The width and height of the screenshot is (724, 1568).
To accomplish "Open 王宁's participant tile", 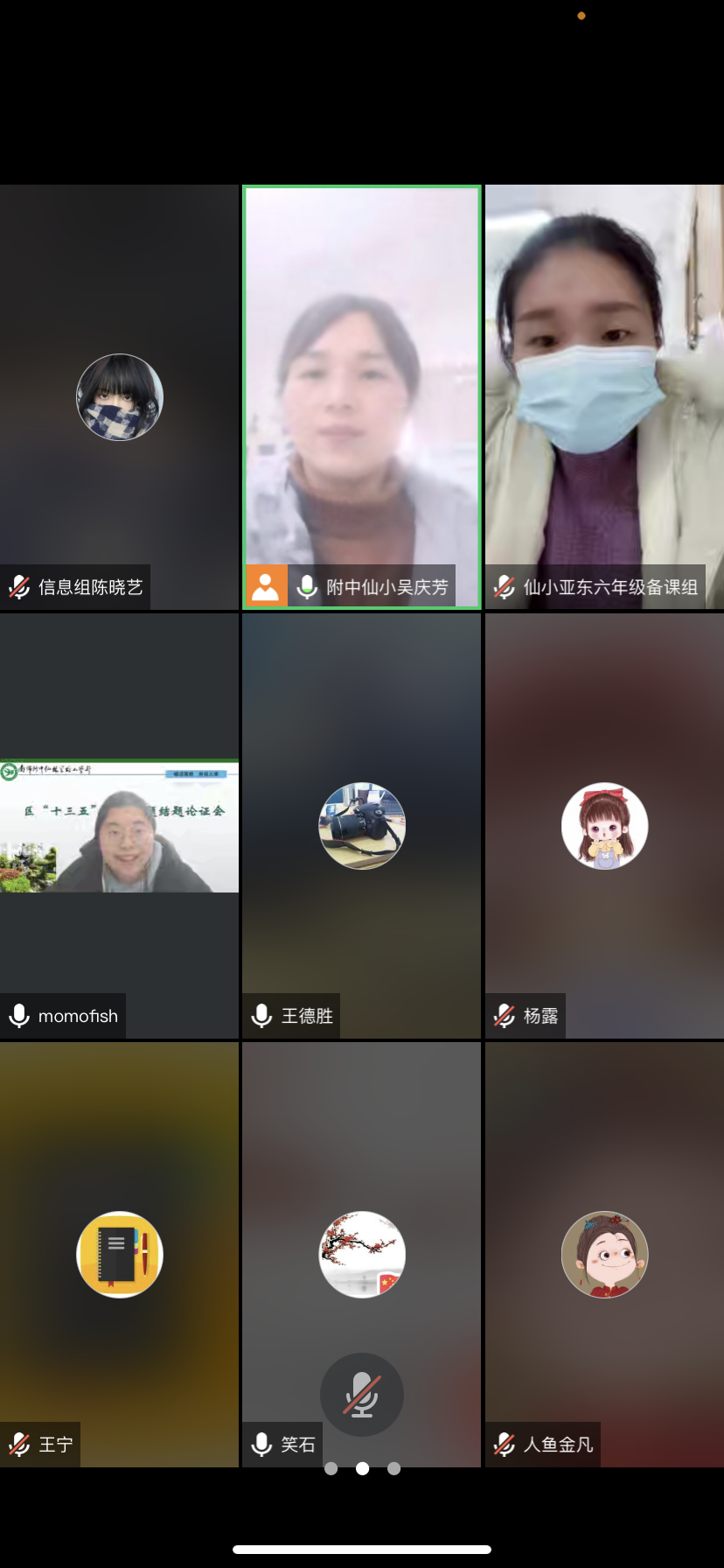I will point(120,1255).
